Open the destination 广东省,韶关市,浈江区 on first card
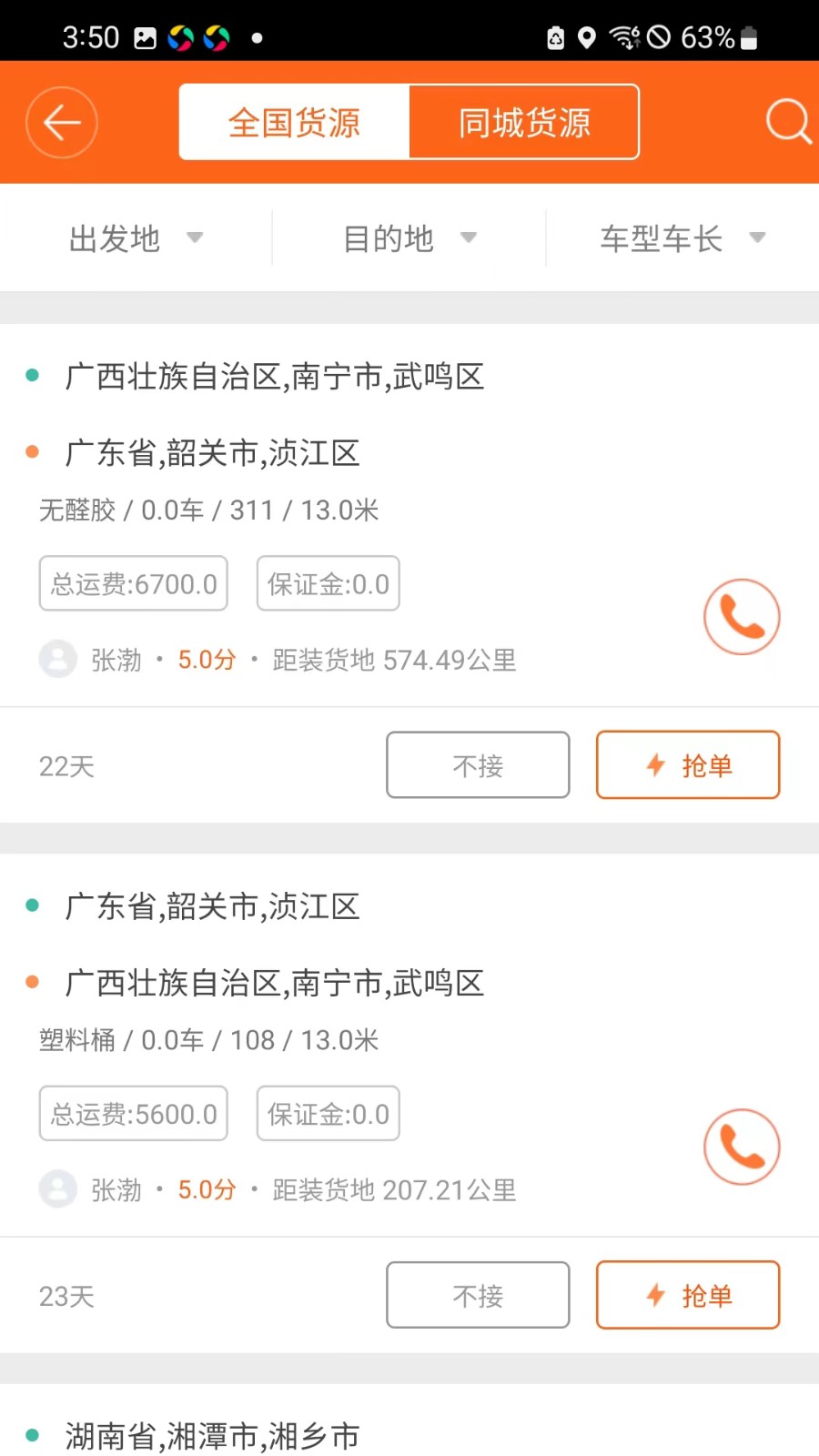 pos(211,452)
